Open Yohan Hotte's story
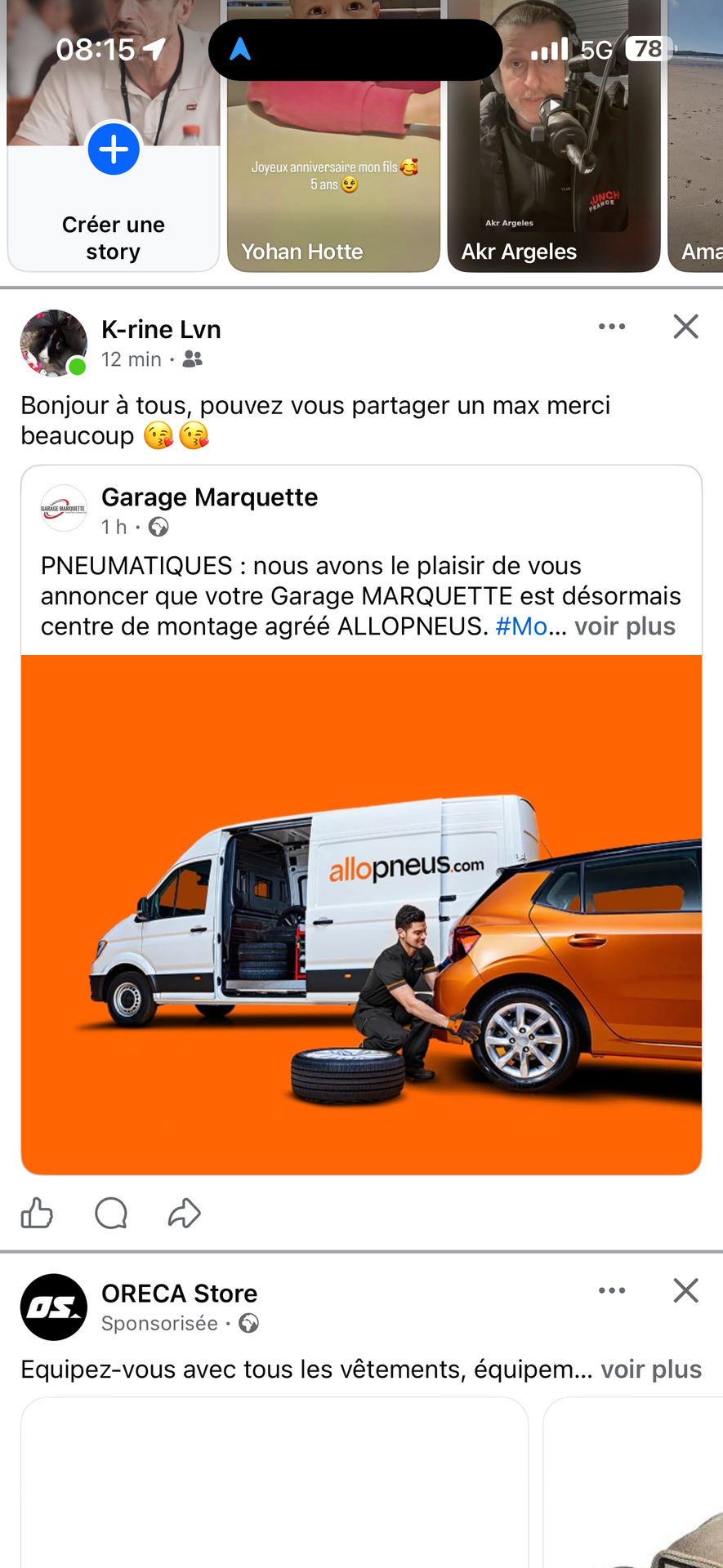Image resolution: width=723 pixels, height=1568 pixels. [x=333, y=136]
